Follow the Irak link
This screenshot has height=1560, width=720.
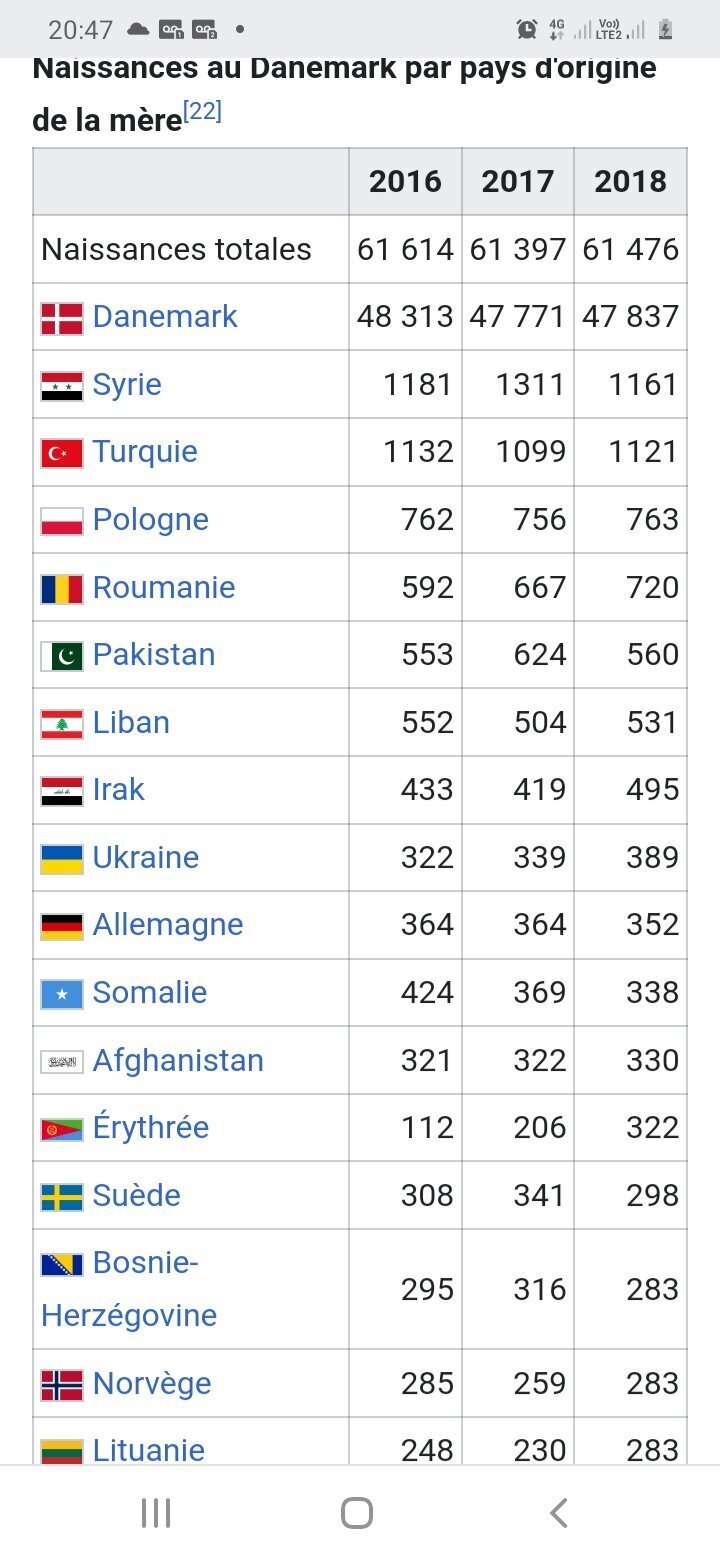click(119, 789)
